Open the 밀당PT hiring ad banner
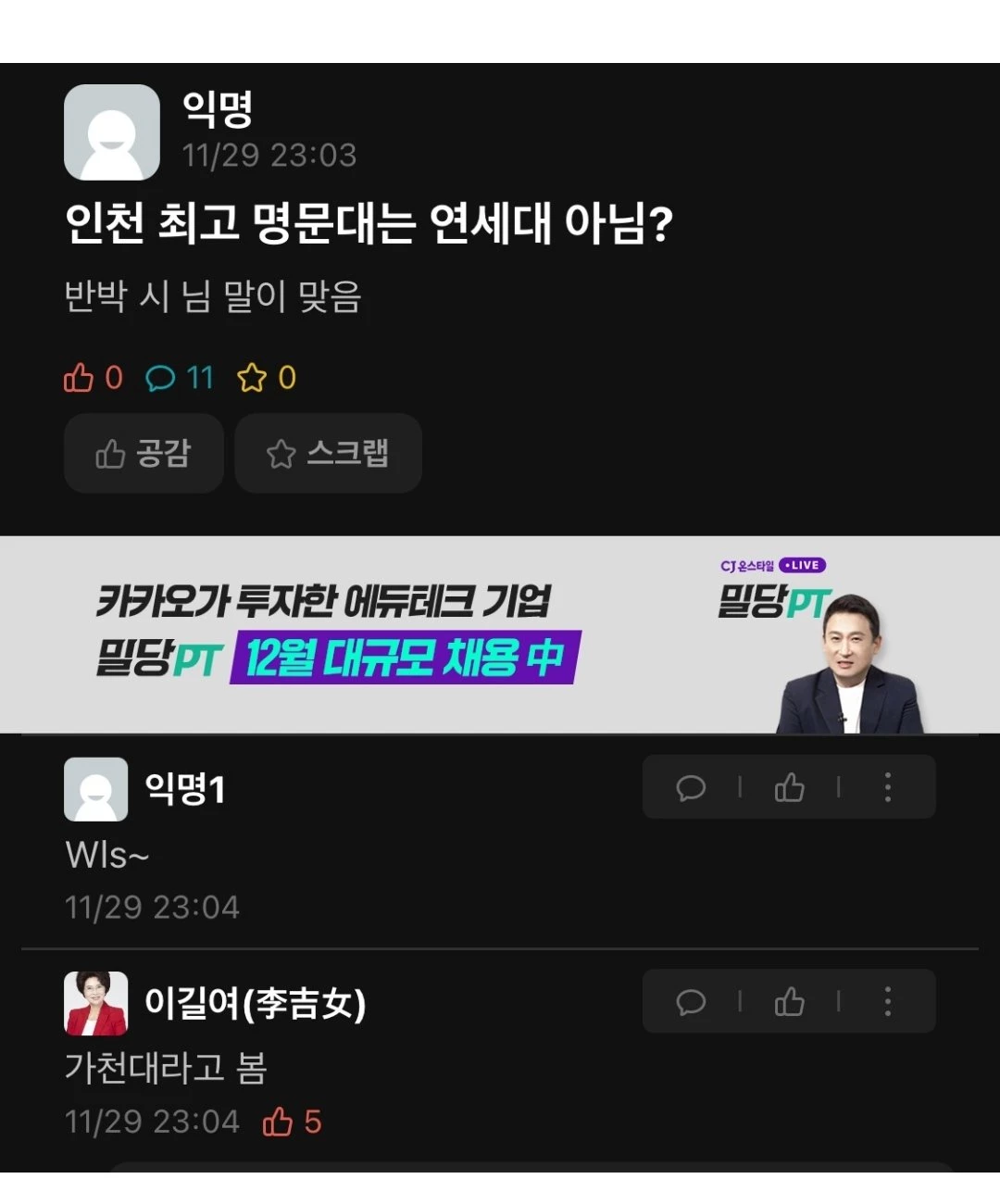 [500, 634]
